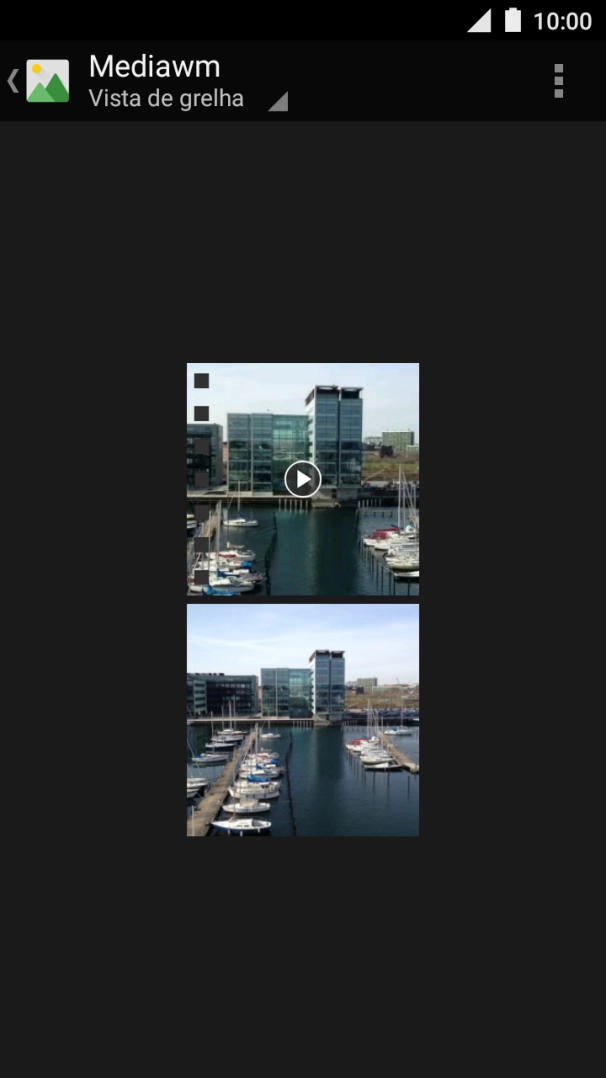Screen dimensions: 606x1078
Task: Open the marina photo thumbnail
Action: coord(302,720)
